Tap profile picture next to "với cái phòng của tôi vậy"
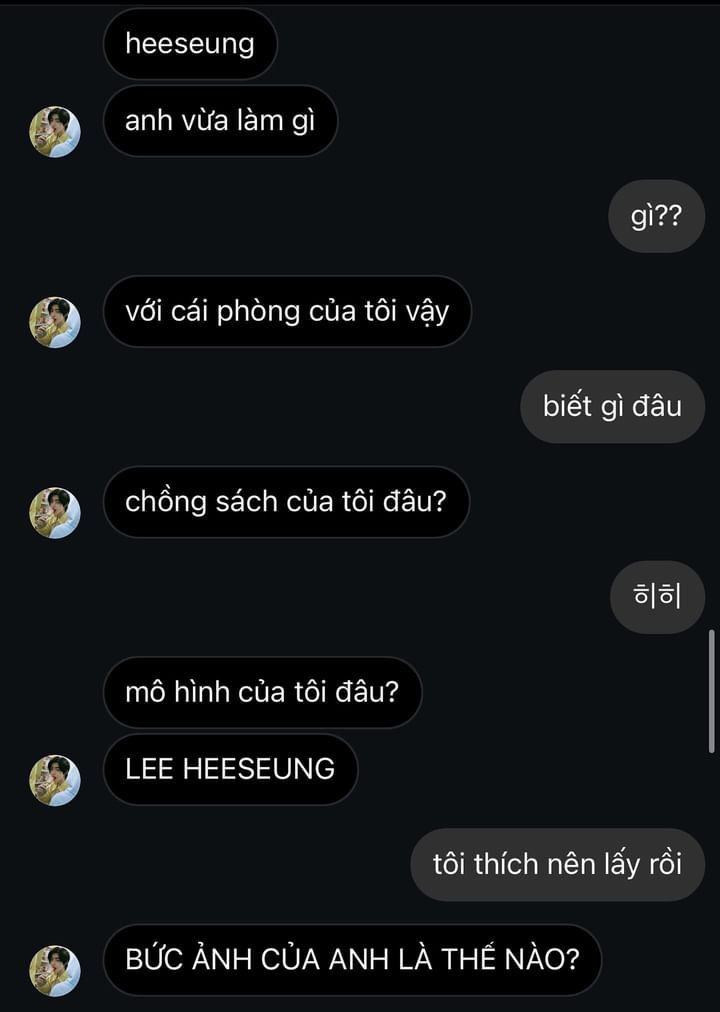720x1012 pixels. pos(55,322)
